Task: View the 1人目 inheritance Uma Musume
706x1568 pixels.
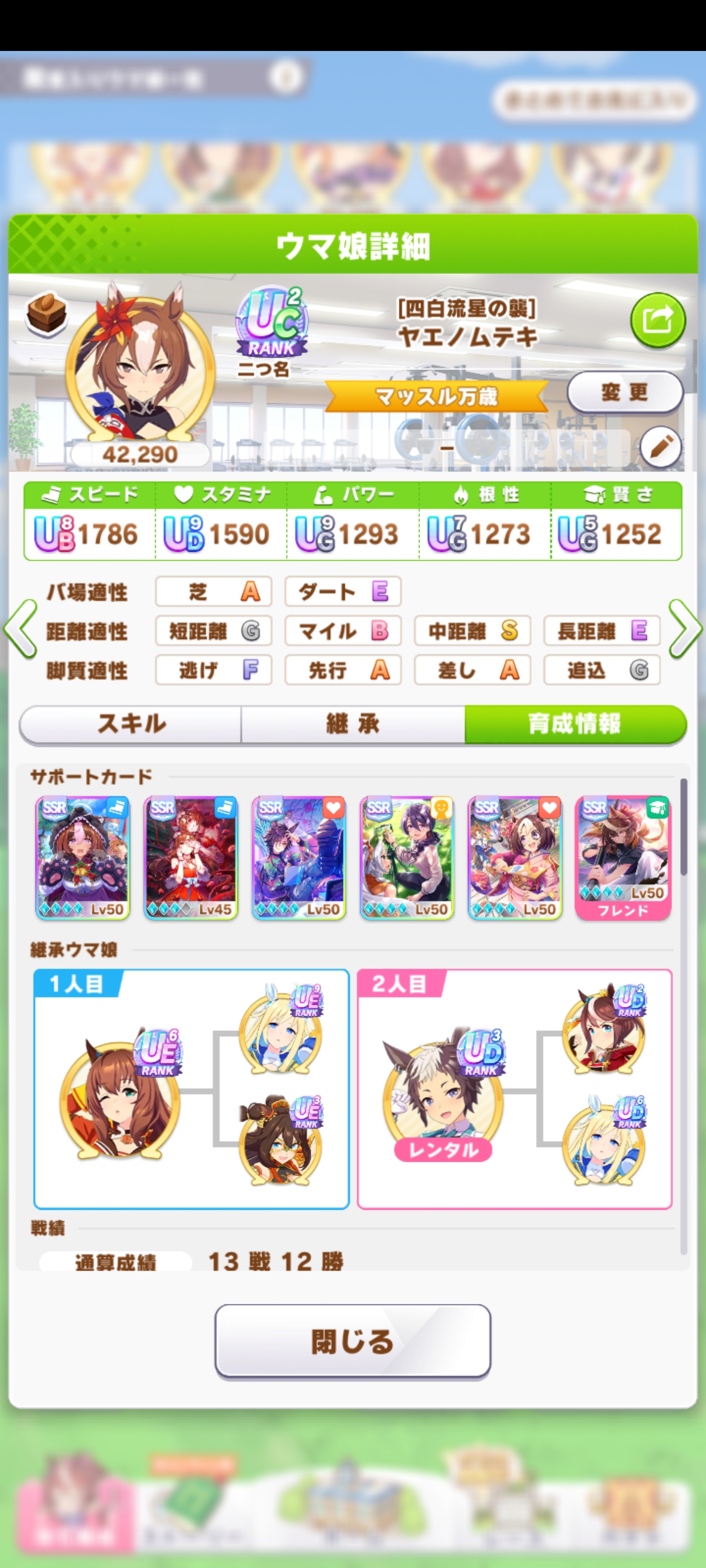Action: point(120,1100)
